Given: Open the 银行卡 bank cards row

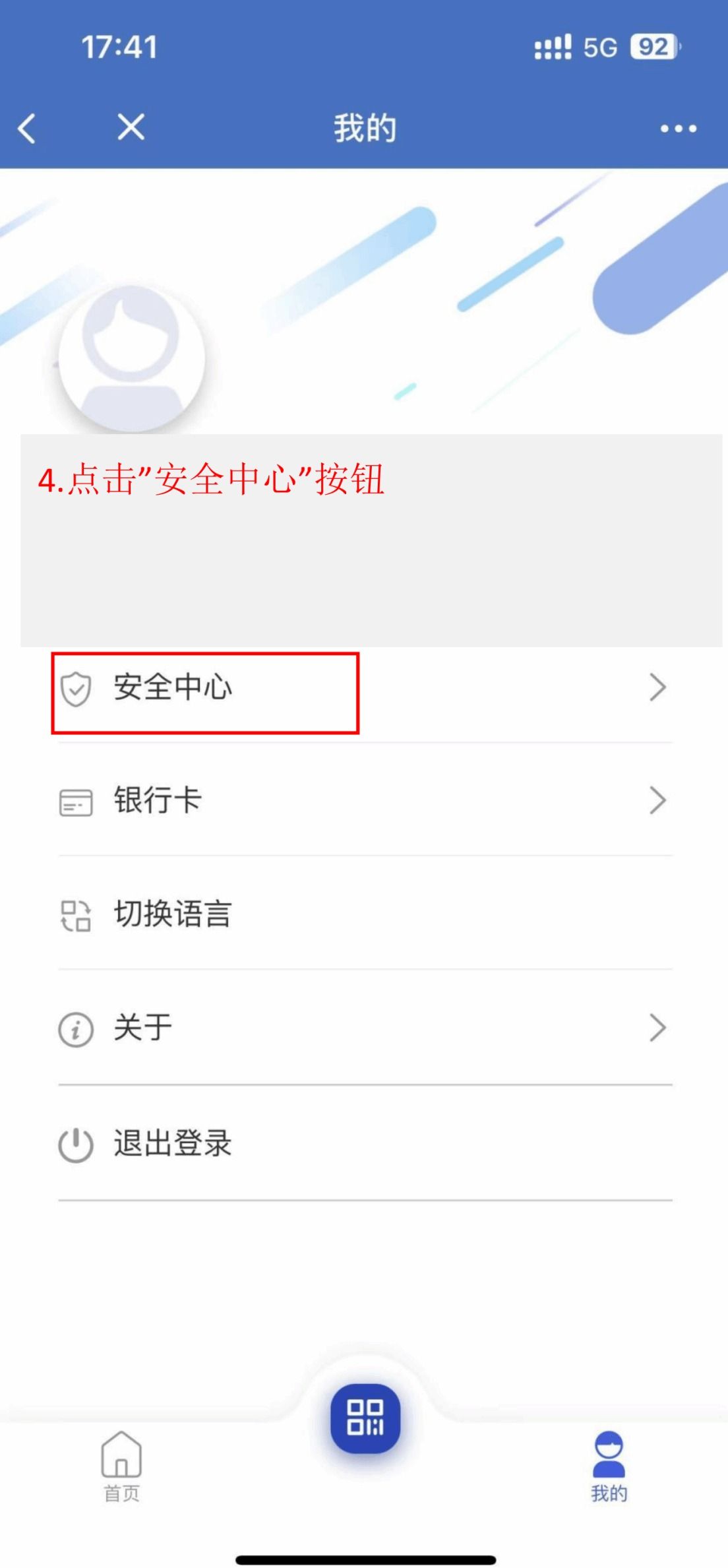Looking at the screenshot, I should tap(365, 800).
